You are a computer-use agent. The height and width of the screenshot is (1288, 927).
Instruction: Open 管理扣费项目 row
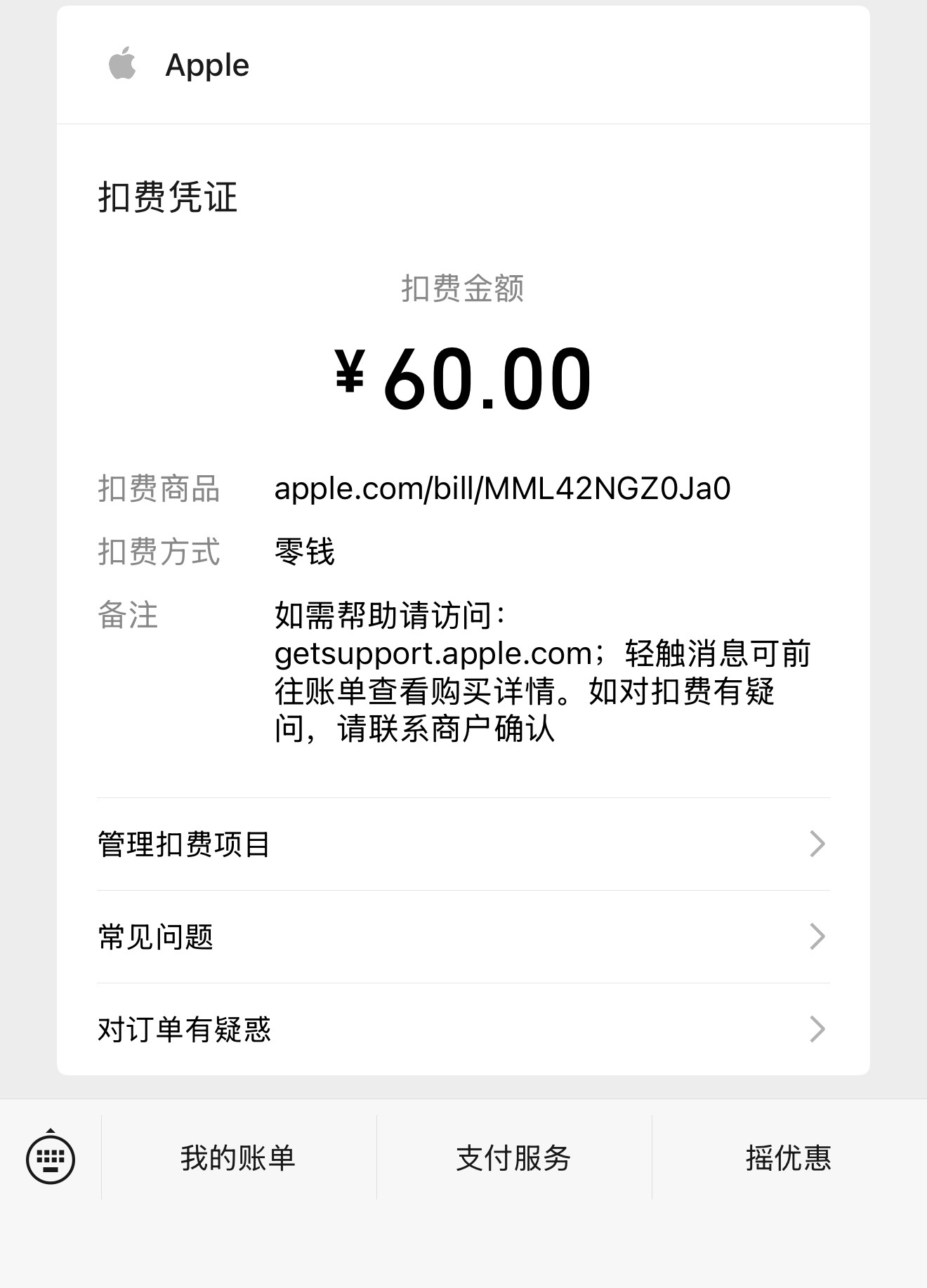463,844
